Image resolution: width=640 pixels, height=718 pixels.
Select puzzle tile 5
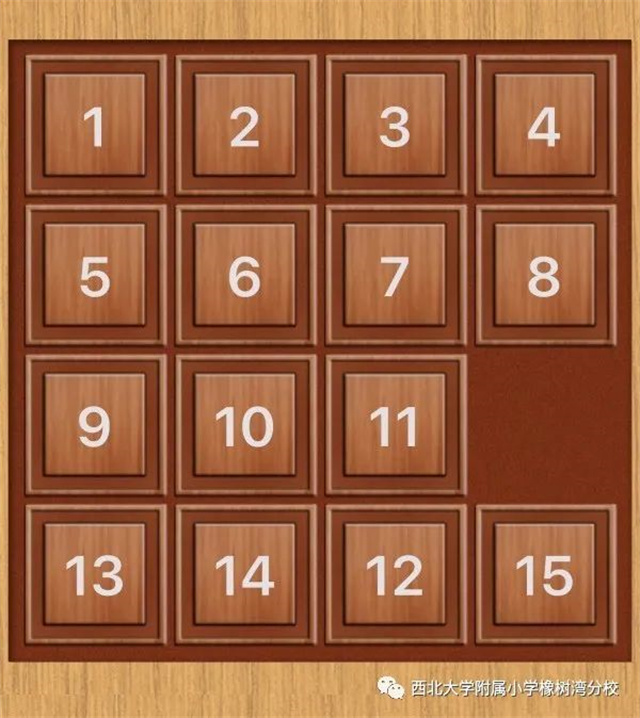coord(95,276)
